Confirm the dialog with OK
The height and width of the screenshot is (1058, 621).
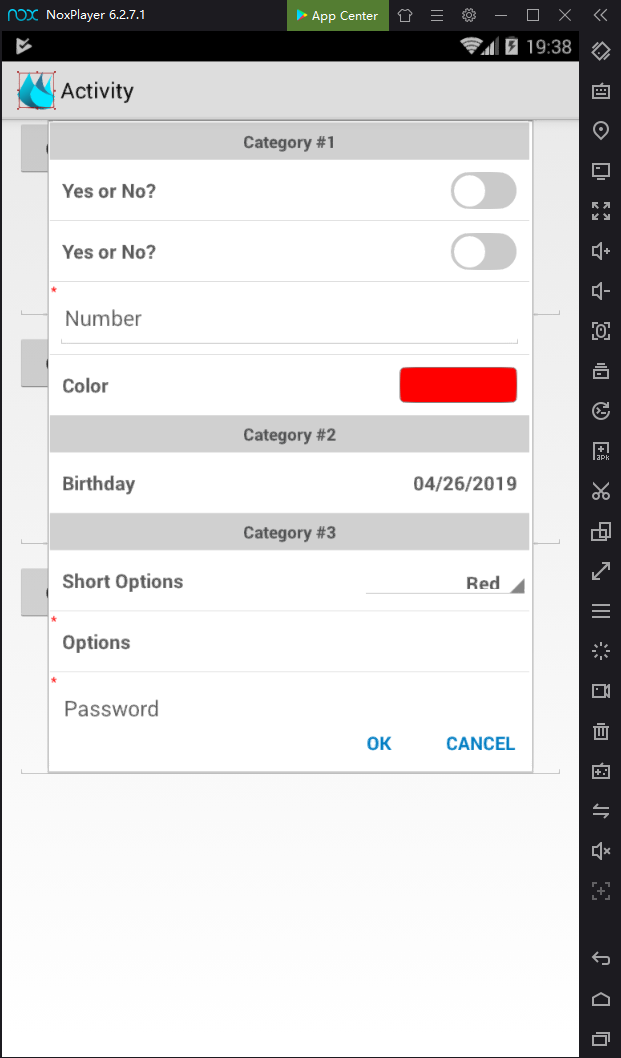coord(379,744)
